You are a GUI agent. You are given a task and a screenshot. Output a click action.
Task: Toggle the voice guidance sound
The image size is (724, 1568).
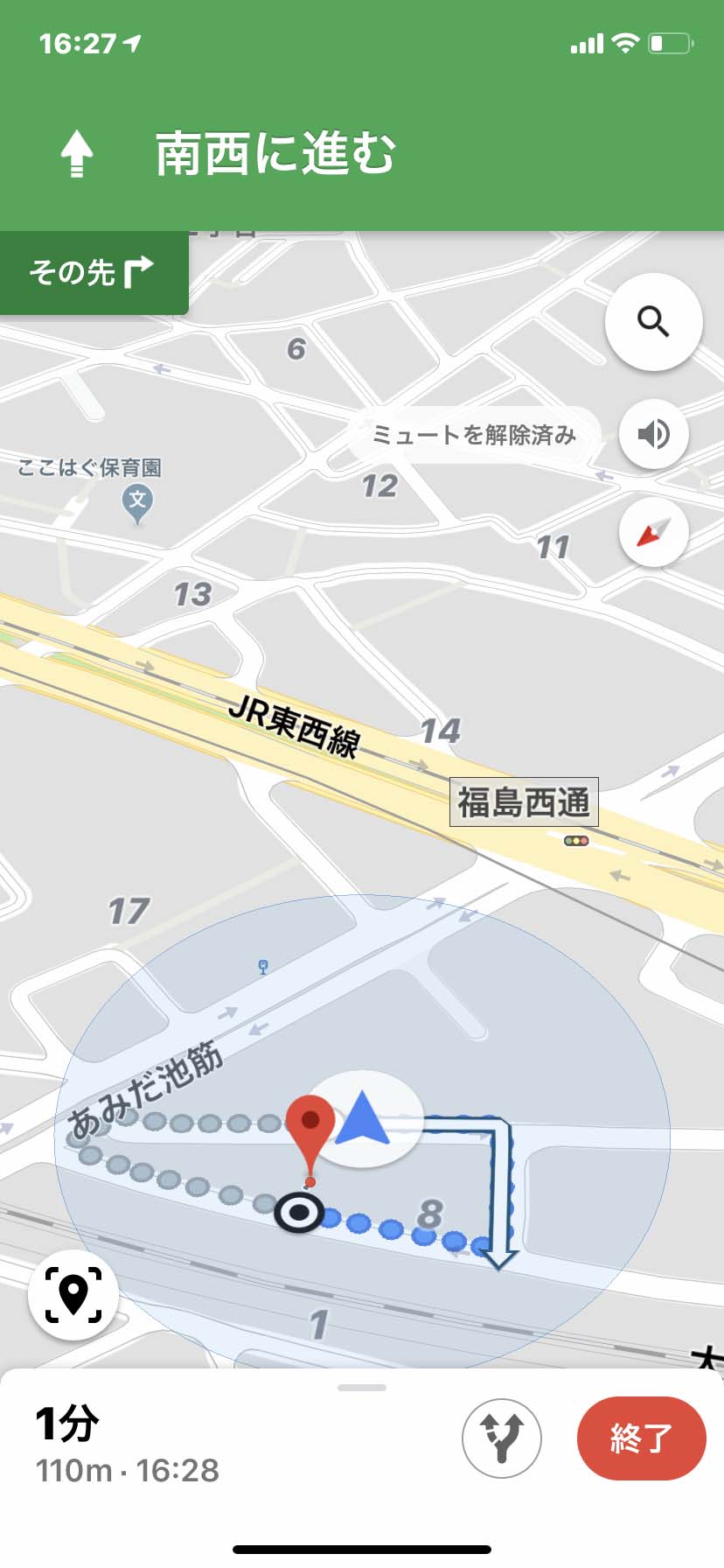pyautogui.click(x=653, y=434)
